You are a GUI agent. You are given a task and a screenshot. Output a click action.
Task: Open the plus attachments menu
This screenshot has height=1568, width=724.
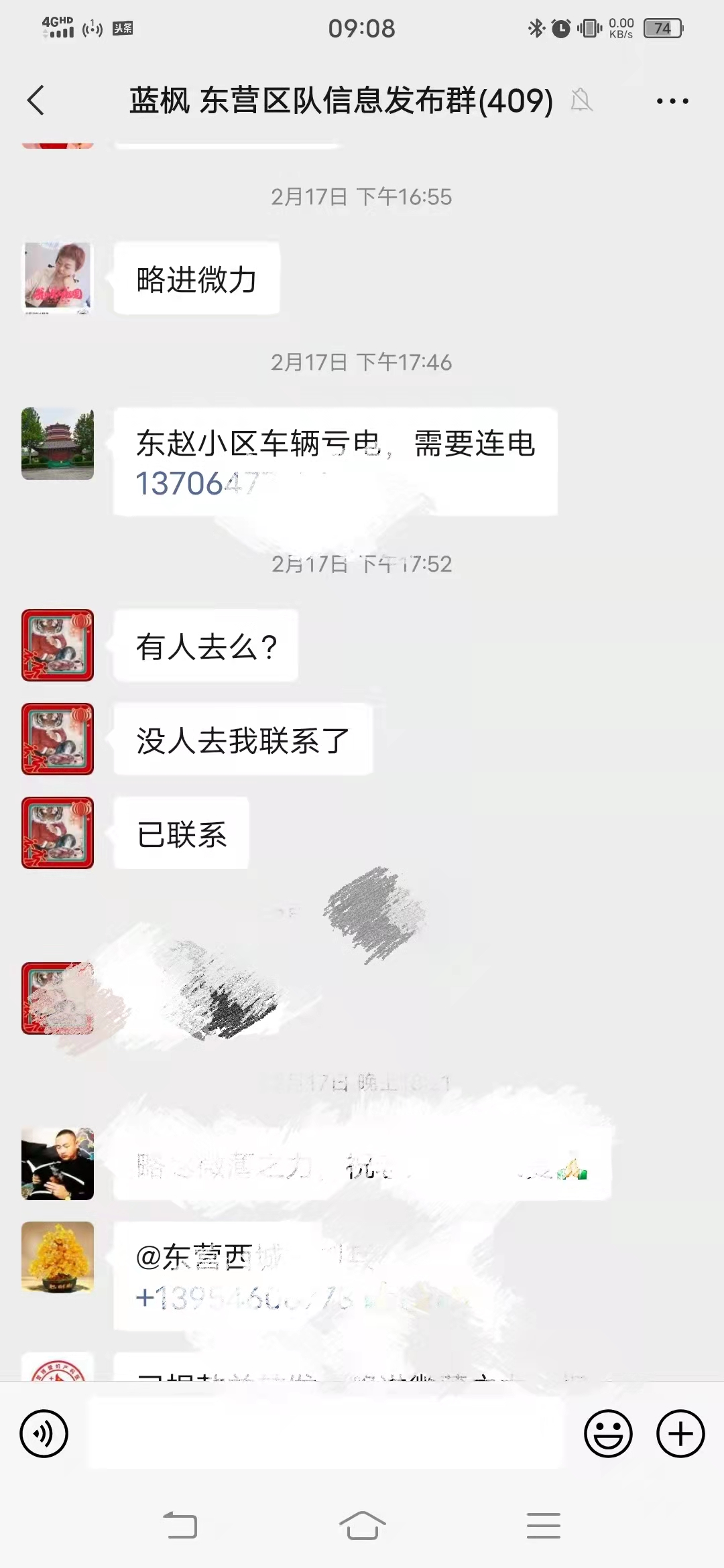(680, 1434)
